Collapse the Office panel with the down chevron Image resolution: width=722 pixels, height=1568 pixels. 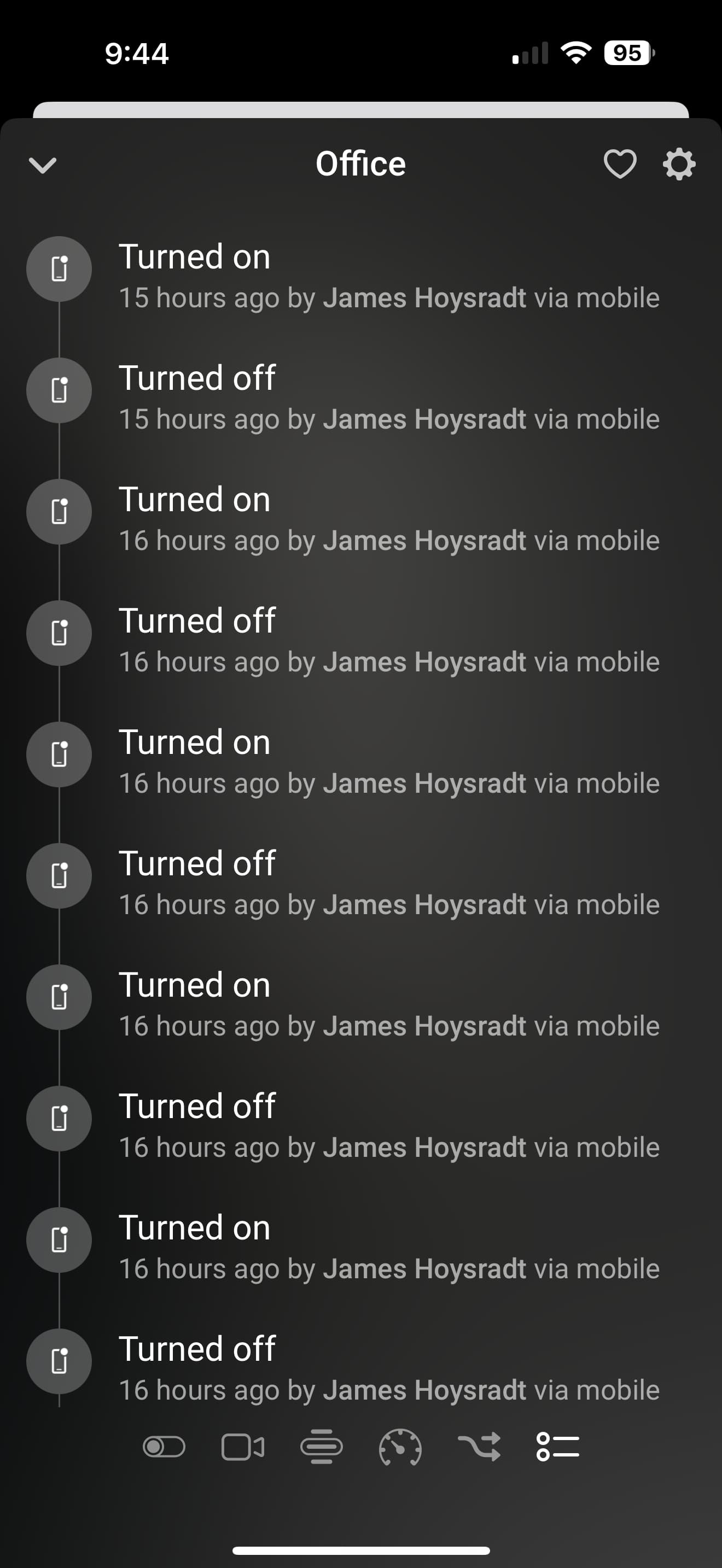click(x=43, y=165)
